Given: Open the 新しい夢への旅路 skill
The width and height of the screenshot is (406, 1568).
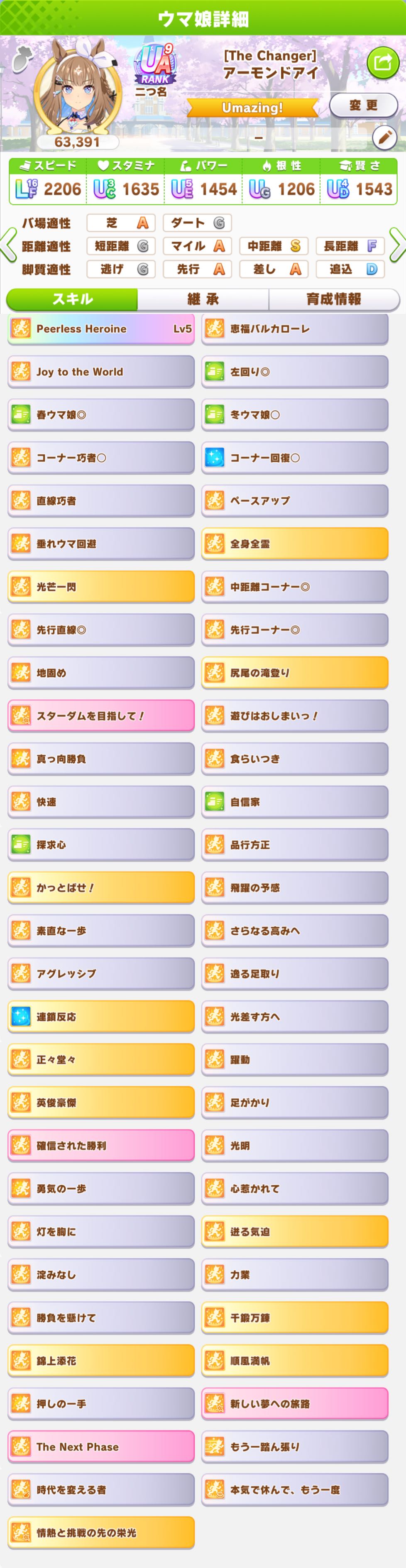Looking at the screenshot, I should pos(295,1404).
